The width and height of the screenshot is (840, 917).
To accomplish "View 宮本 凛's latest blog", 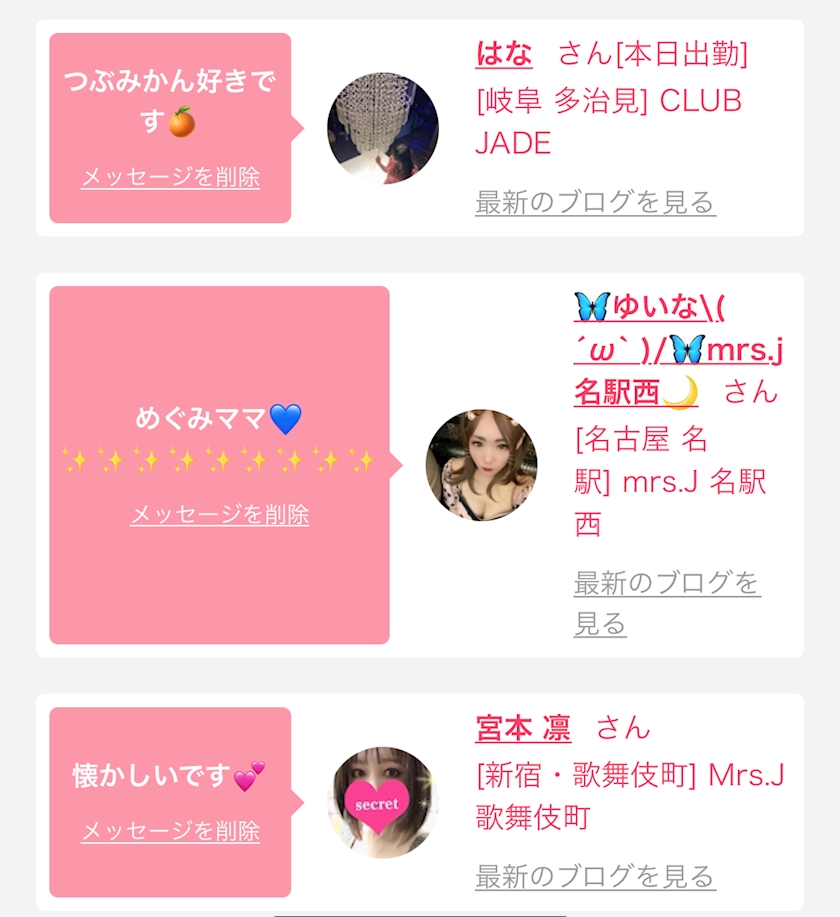I will (x=595, y=877).
